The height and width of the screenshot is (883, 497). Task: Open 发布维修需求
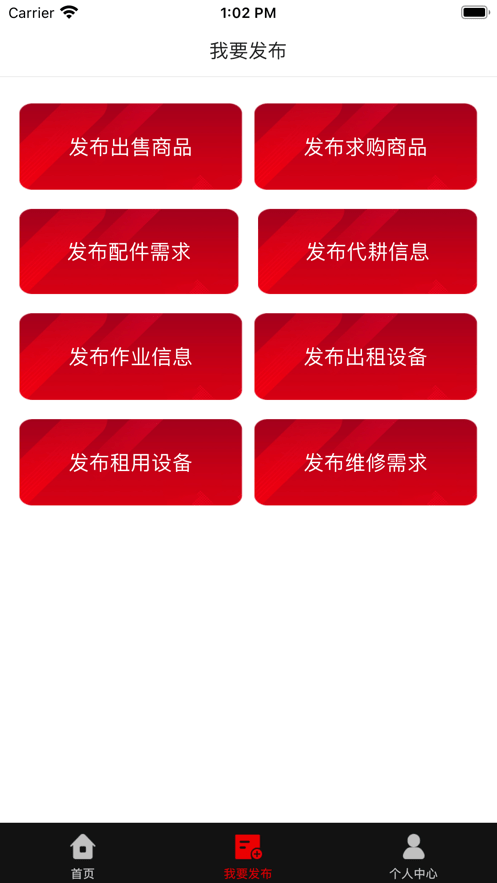pos(366,462)
